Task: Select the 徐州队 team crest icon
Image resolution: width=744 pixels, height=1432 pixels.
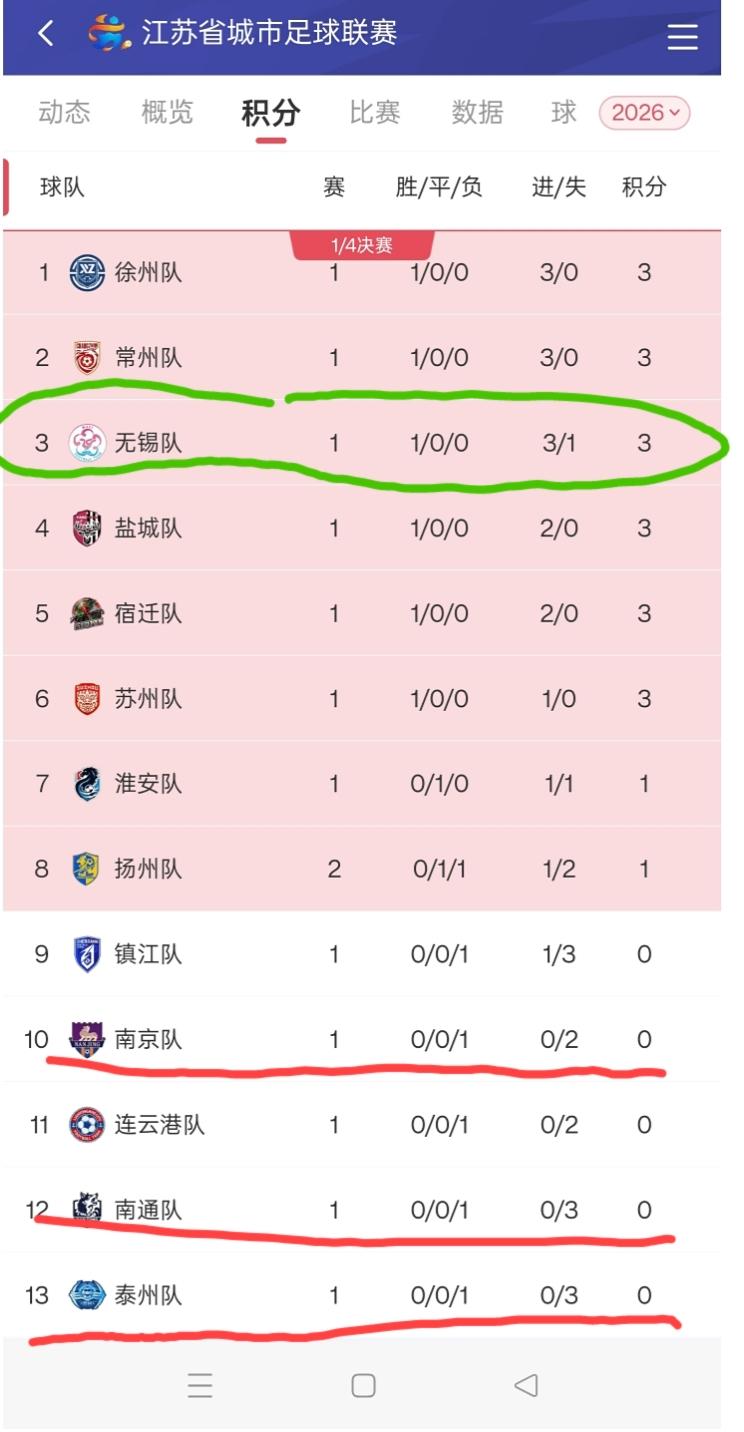Action: [x=87, y=271]
